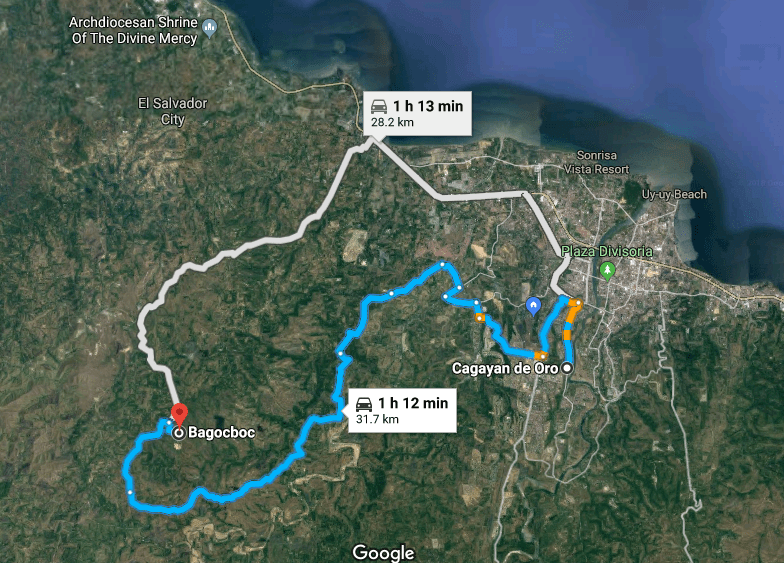The height and width of the screenshot is (563, 784).
Task: Tap the red Bagocboc destination pin
Action: 180,416
